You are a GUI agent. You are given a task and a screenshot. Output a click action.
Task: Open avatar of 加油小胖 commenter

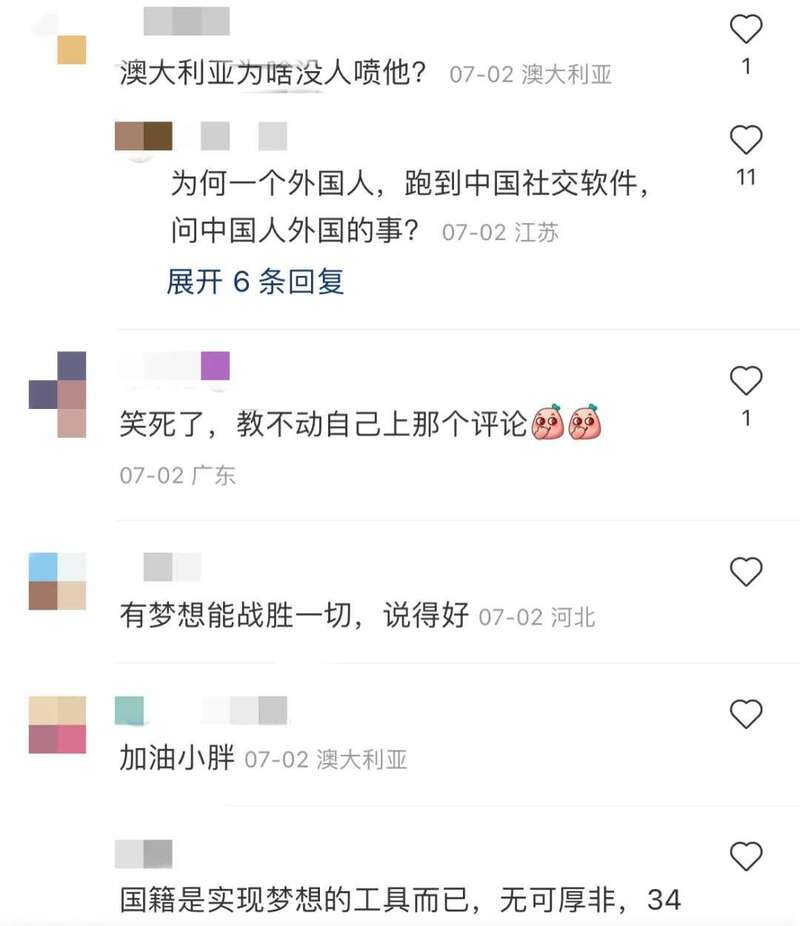coord(57,725)
